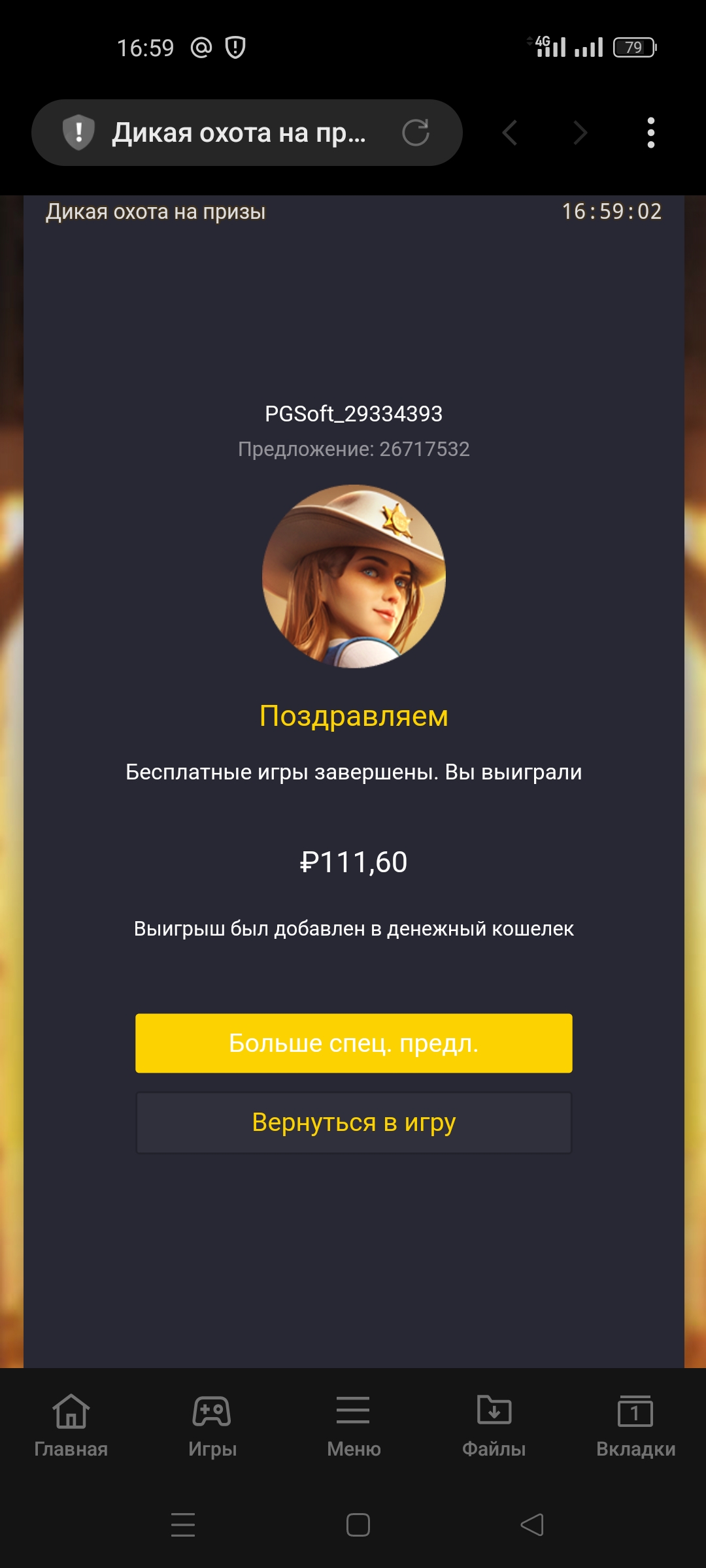Go back to the previous page arrow
Viewport: 706px width, 1568px height.
pyautogui.click(x=511, y=133)
